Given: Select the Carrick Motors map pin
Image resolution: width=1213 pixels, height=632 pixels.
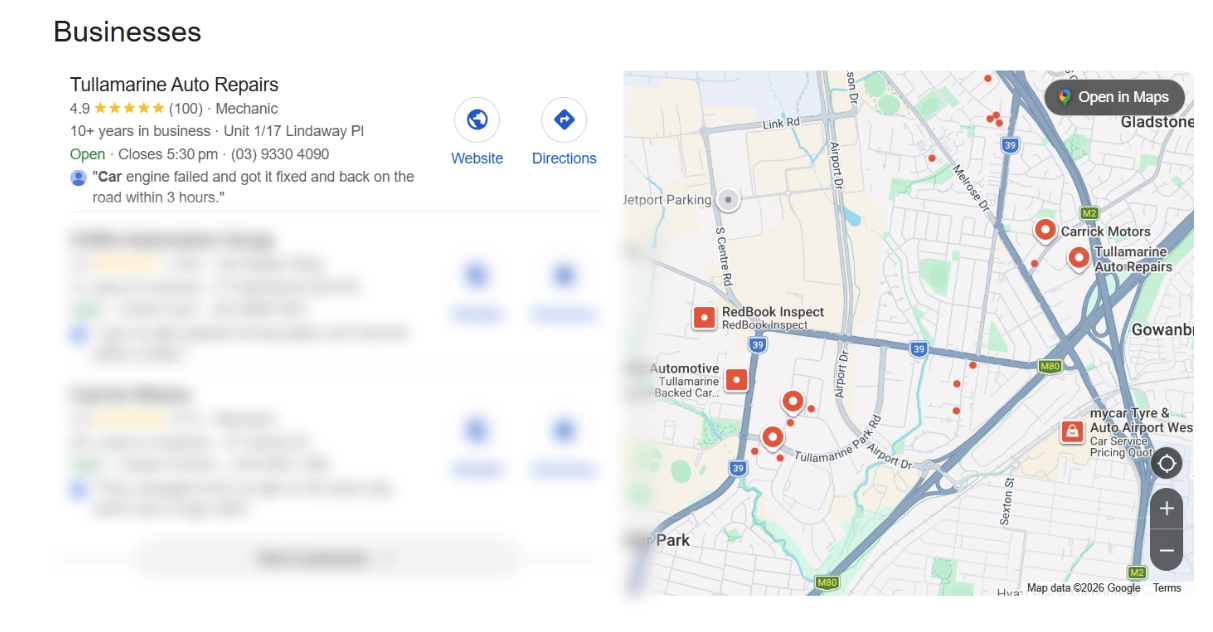Looking at the screenshot, I should (x=1045, y=230).
